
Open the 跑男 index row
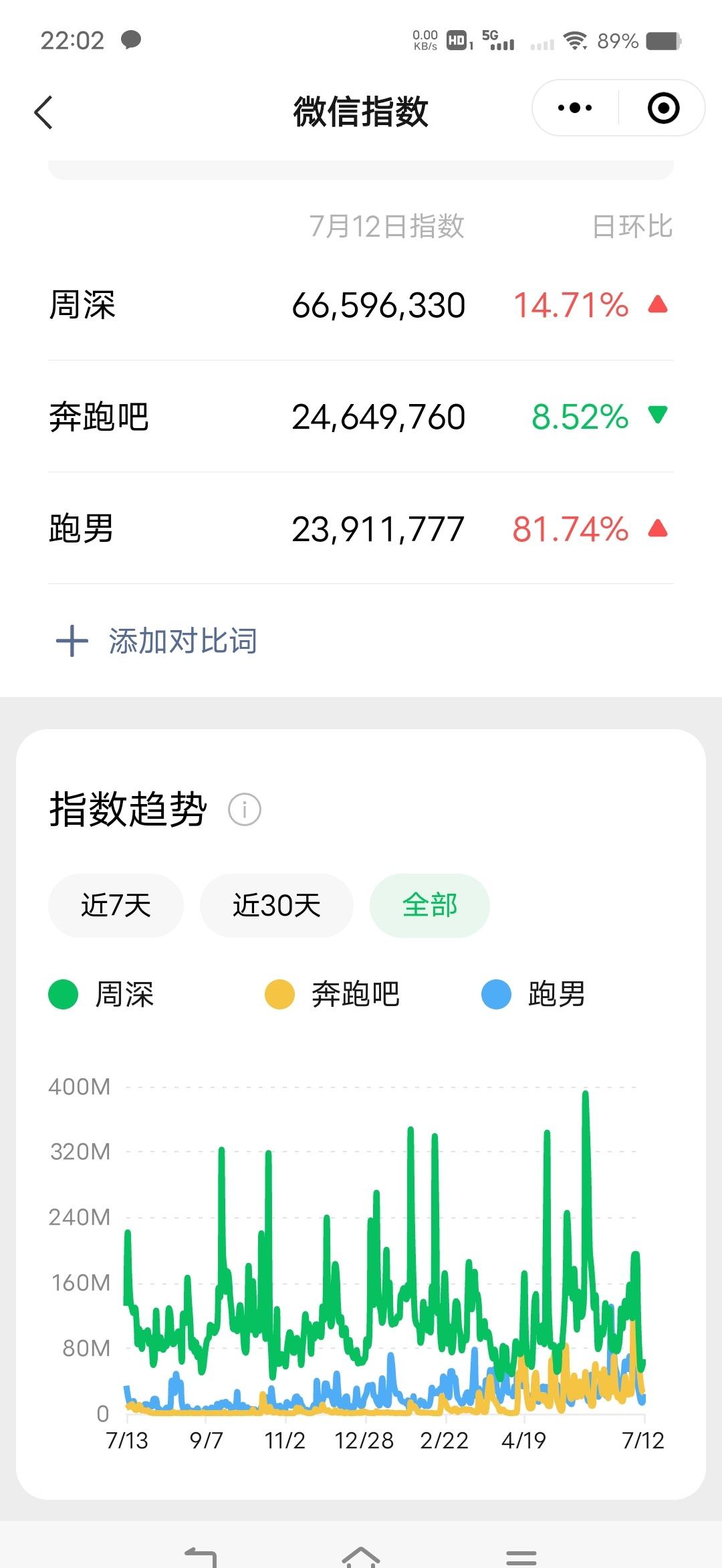361,528
